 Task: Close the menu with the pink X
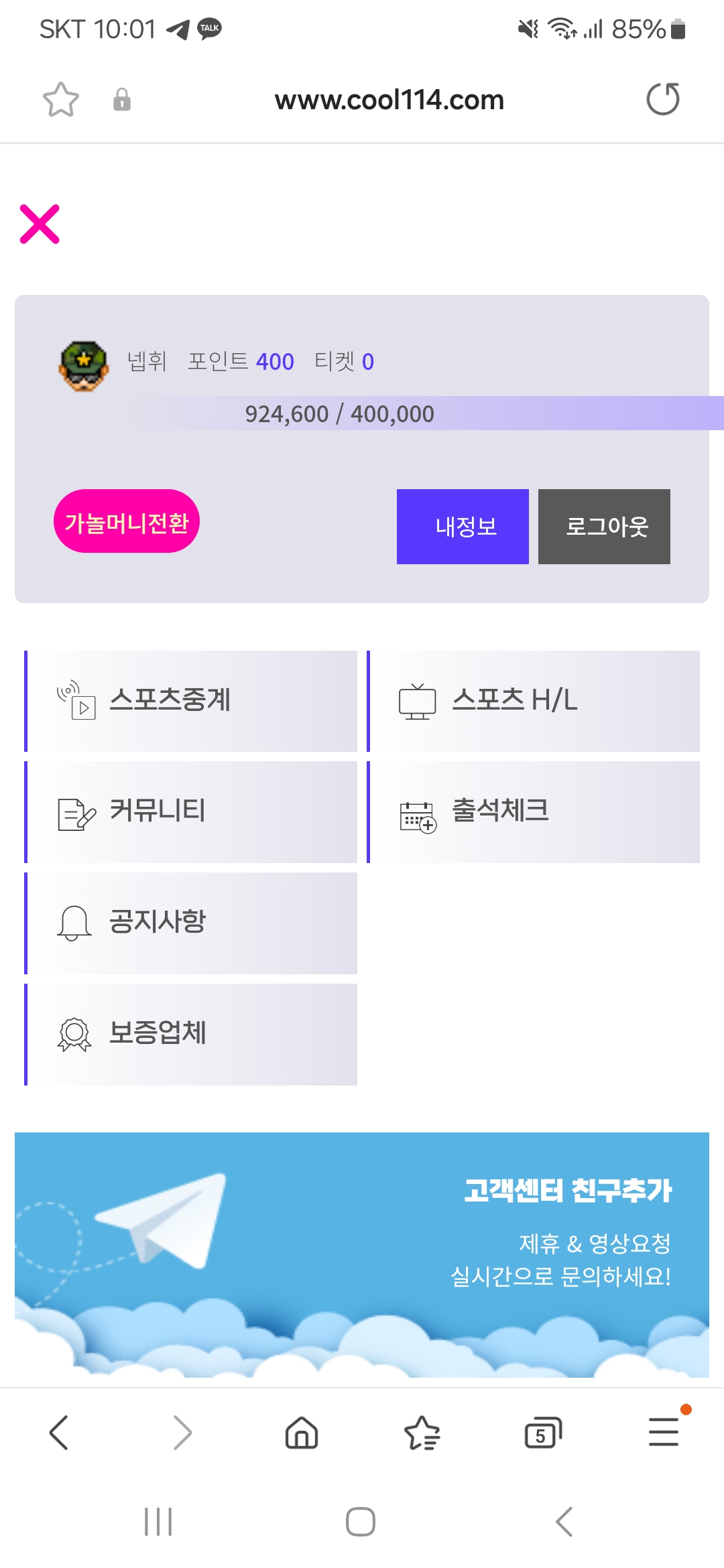[x=40, y=224]
